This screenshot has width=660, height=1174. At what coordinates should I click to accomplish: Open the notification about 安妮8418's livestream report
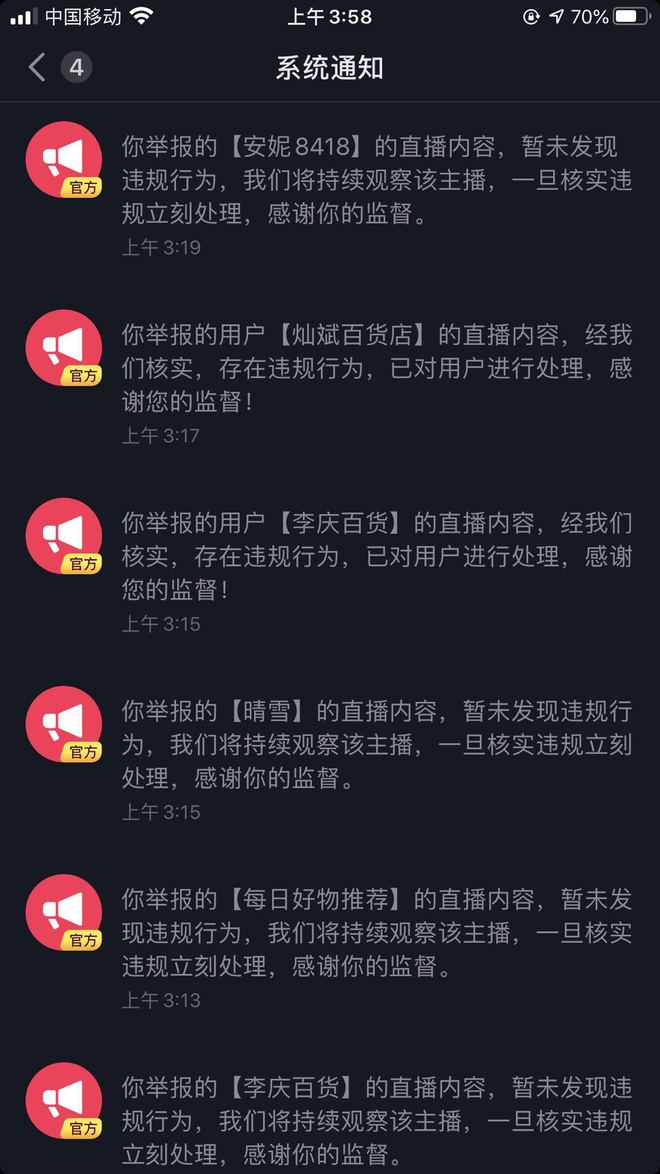click(x=376, y=180)
